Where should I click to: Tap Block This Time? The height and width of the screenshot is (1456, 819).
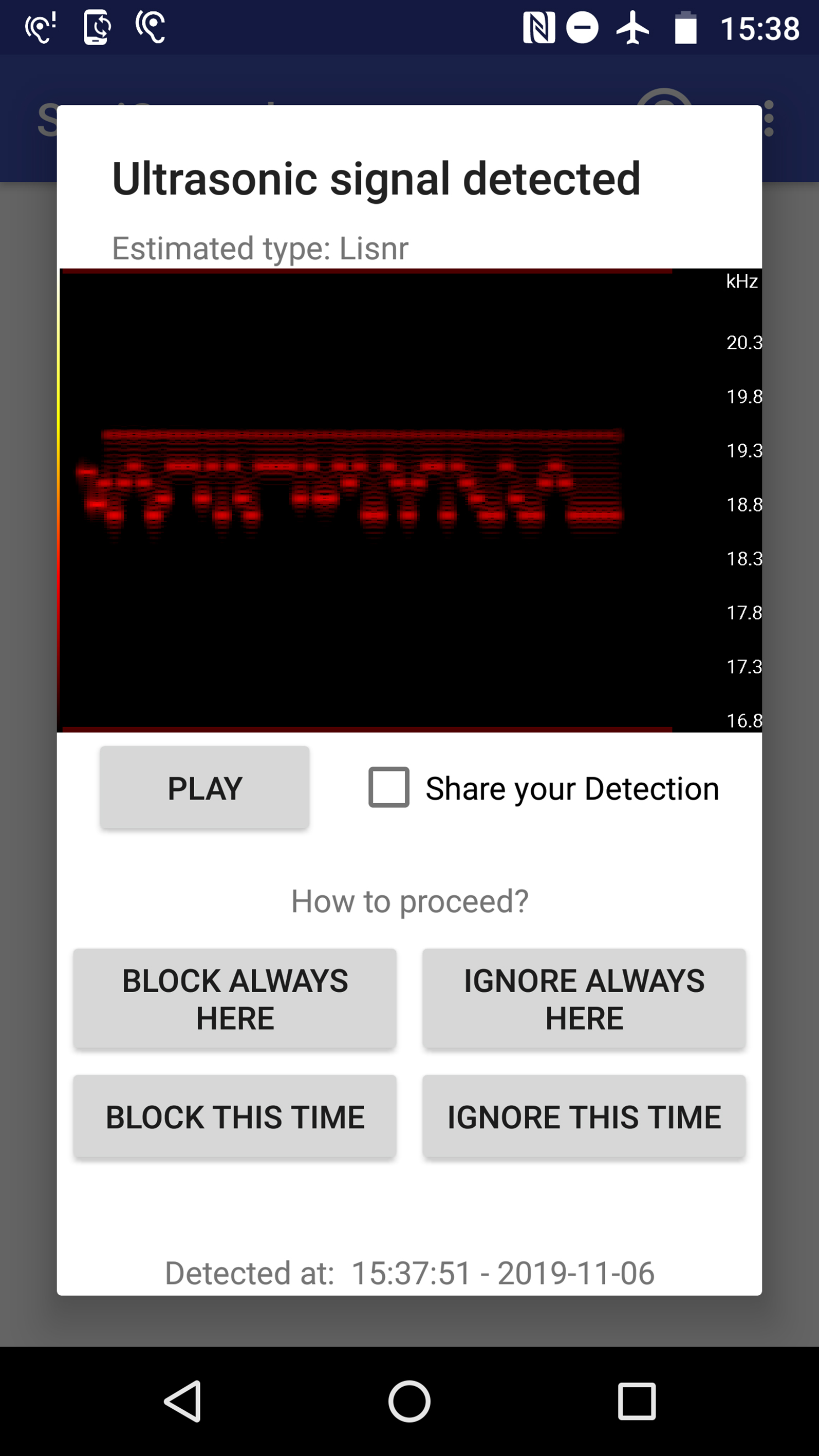235,1118
